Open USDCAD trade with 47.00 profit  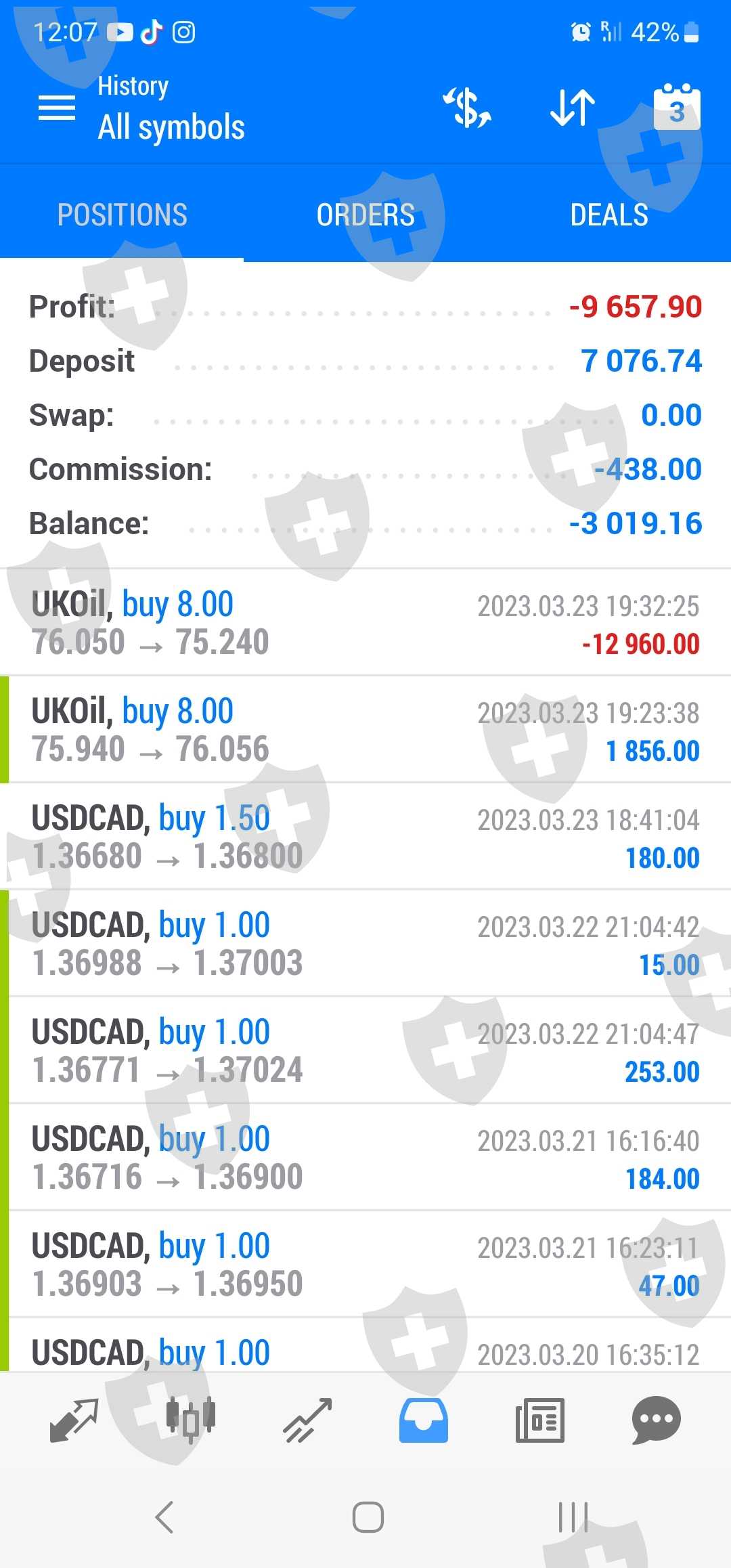[365, 1265]
